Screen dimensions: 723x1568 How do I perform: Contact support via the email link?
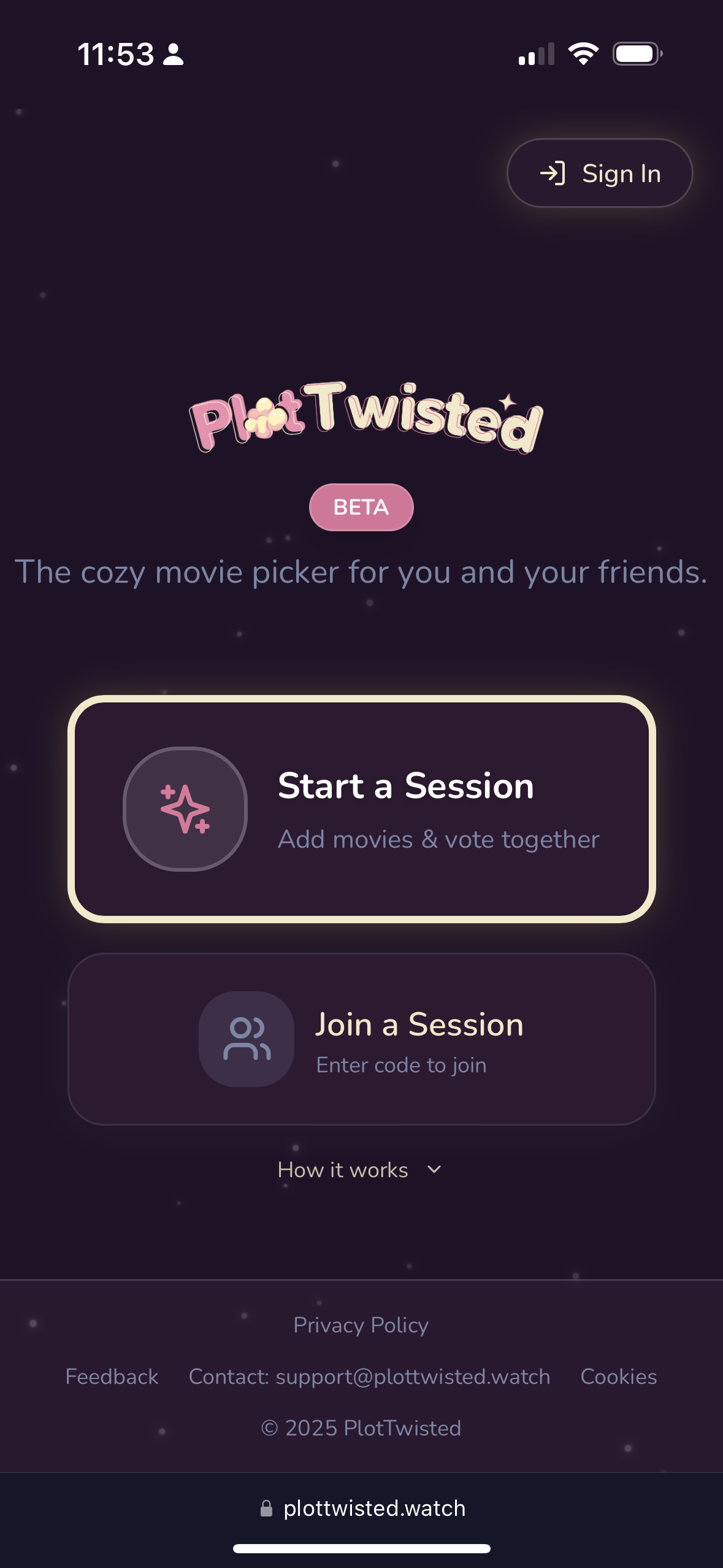pyautogui.click(x=369, y=1377)
